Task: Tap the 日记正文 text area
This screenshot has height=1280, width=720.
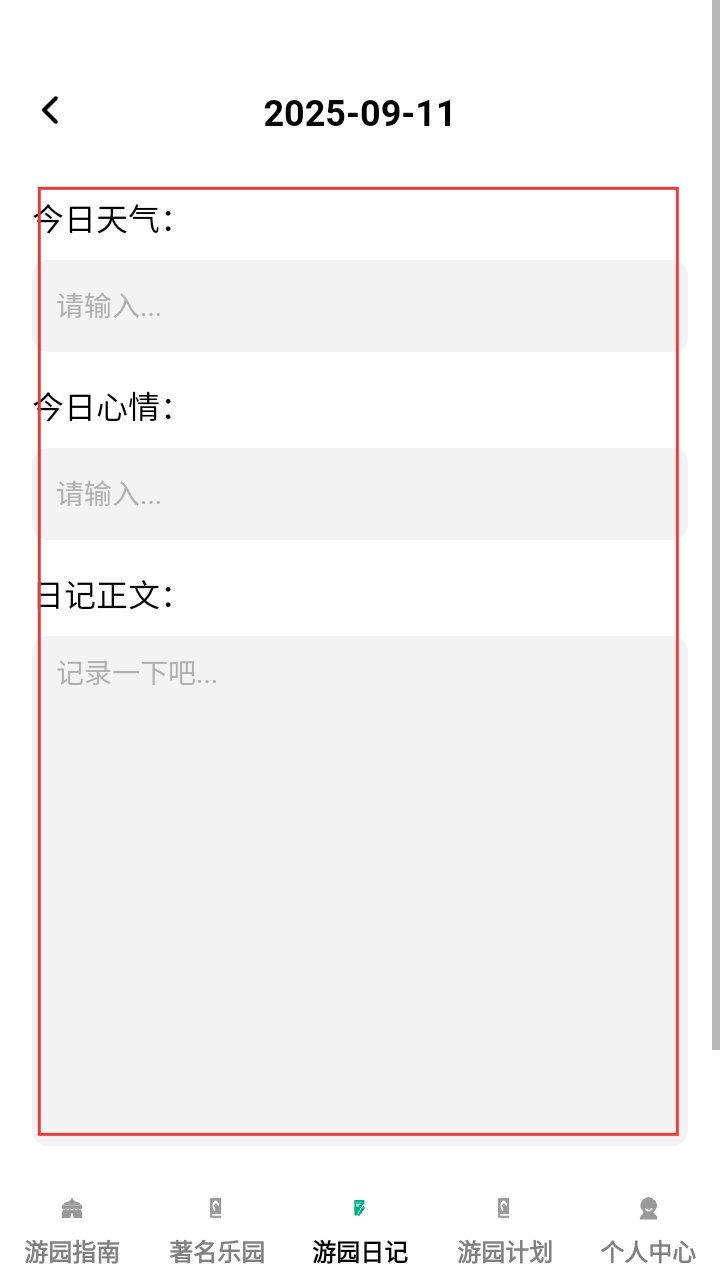Action: pos(360,888)
